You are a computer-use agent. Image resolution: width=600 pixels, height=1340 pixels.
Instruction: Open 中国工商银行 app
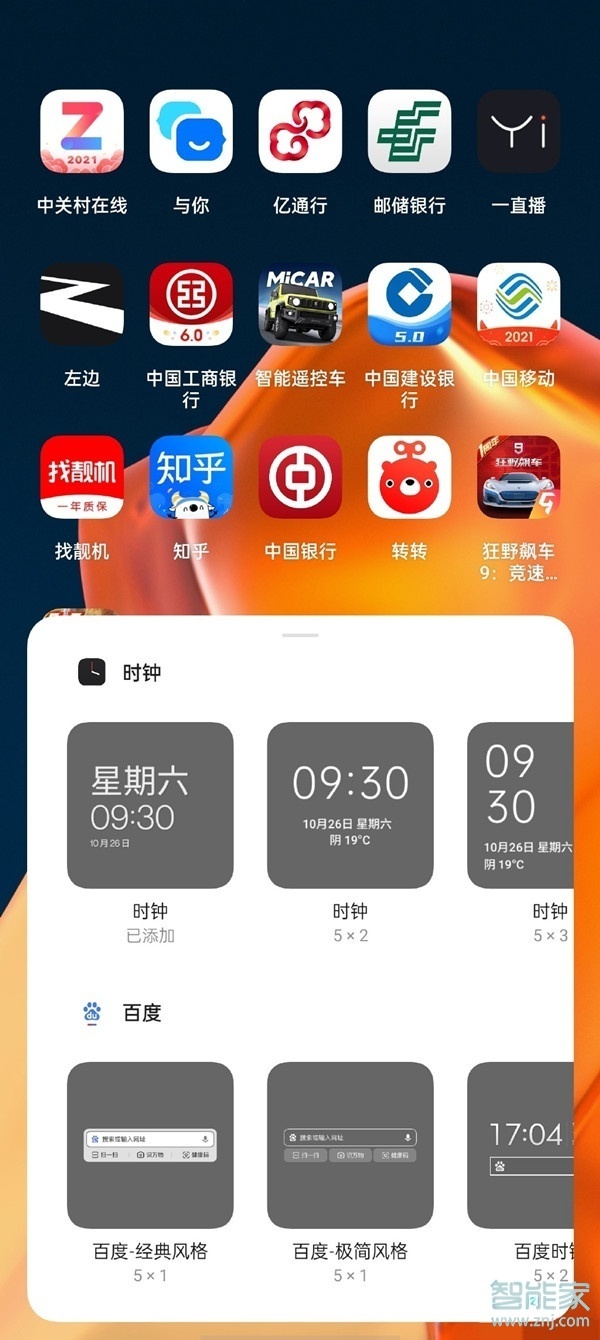pyautogui.click(x=191, y=304)
